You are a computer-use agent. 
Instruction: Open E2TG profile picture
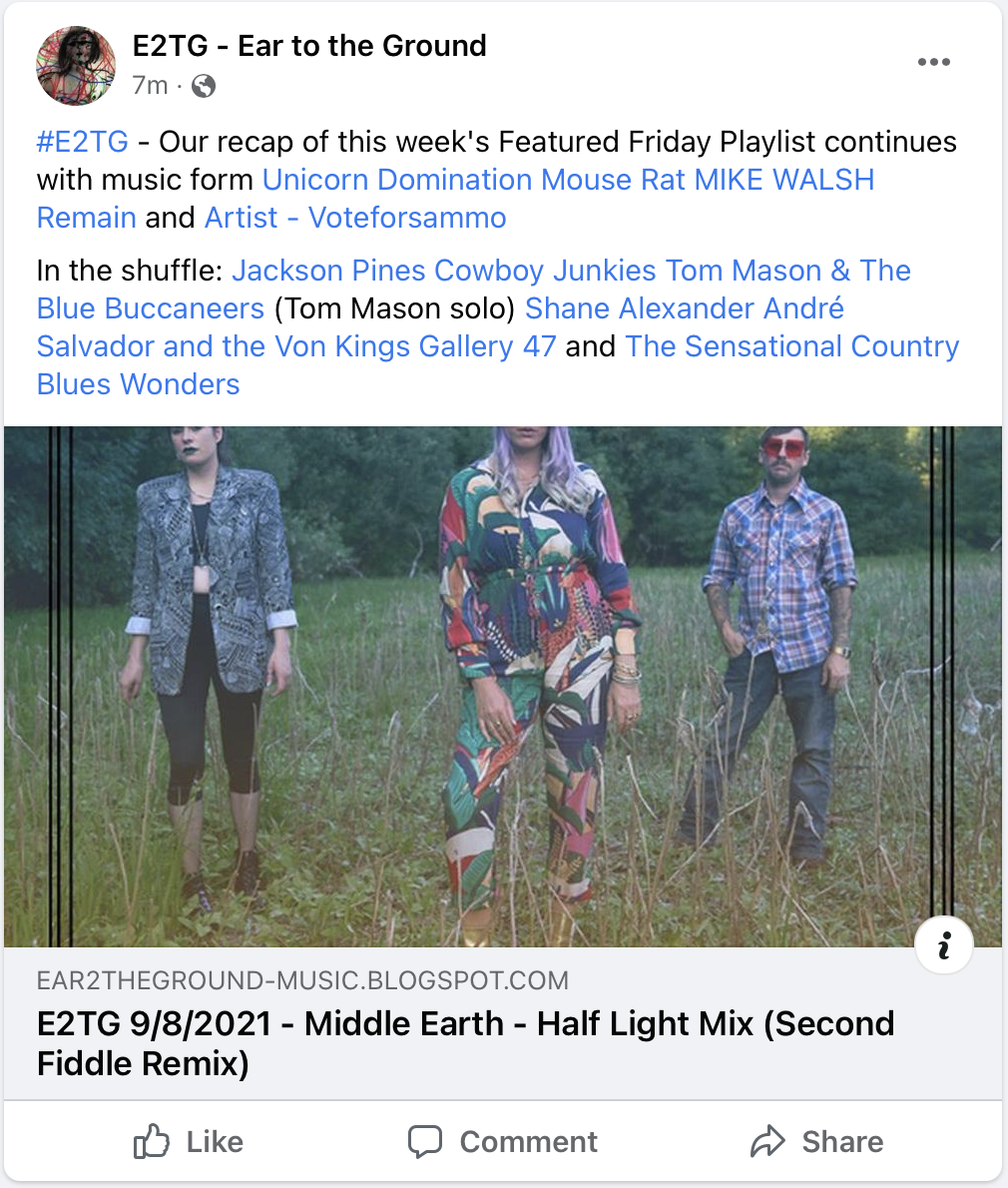76,66
